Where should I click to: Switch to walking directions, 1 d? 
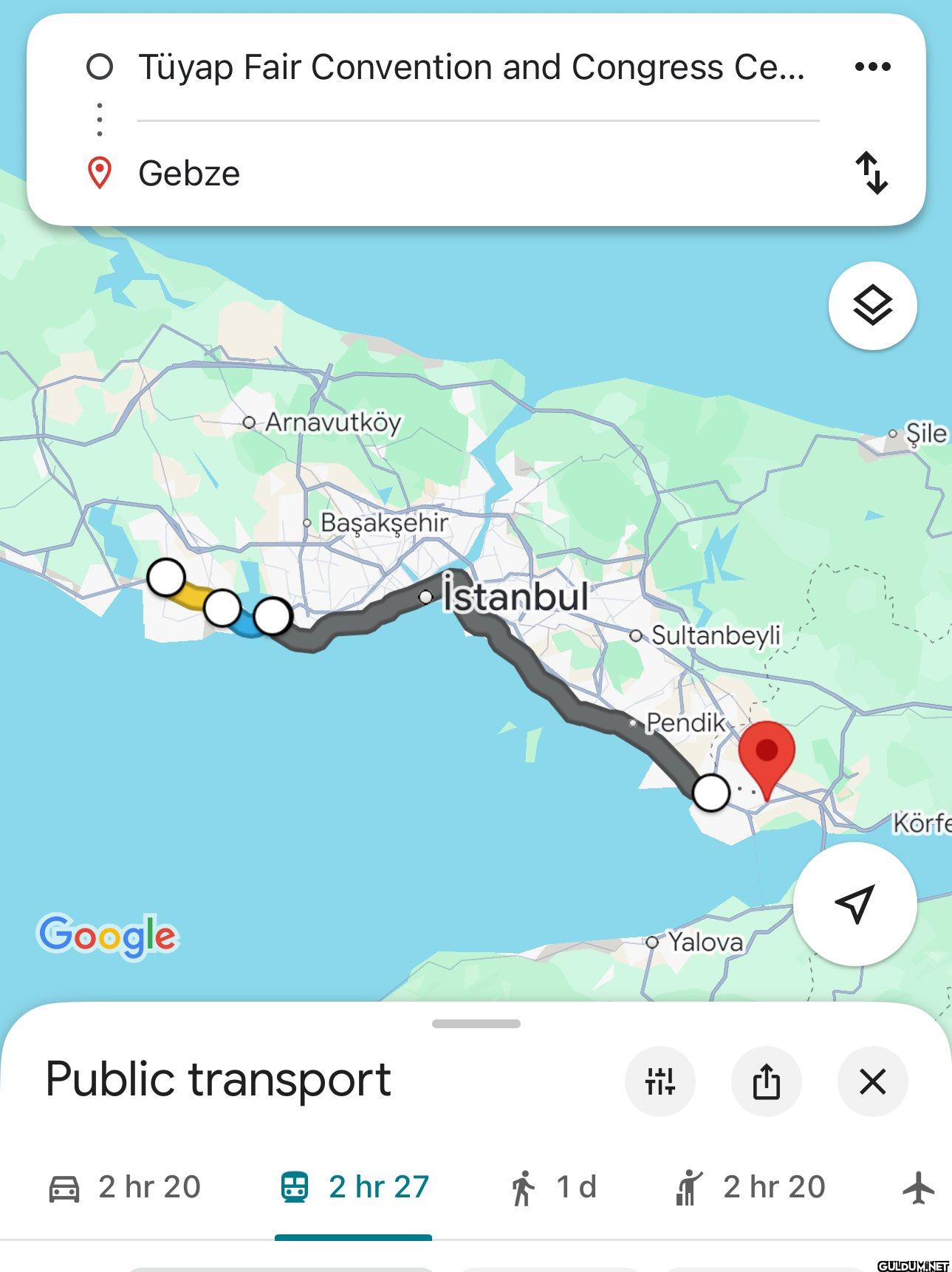(x=552, y=1188)
